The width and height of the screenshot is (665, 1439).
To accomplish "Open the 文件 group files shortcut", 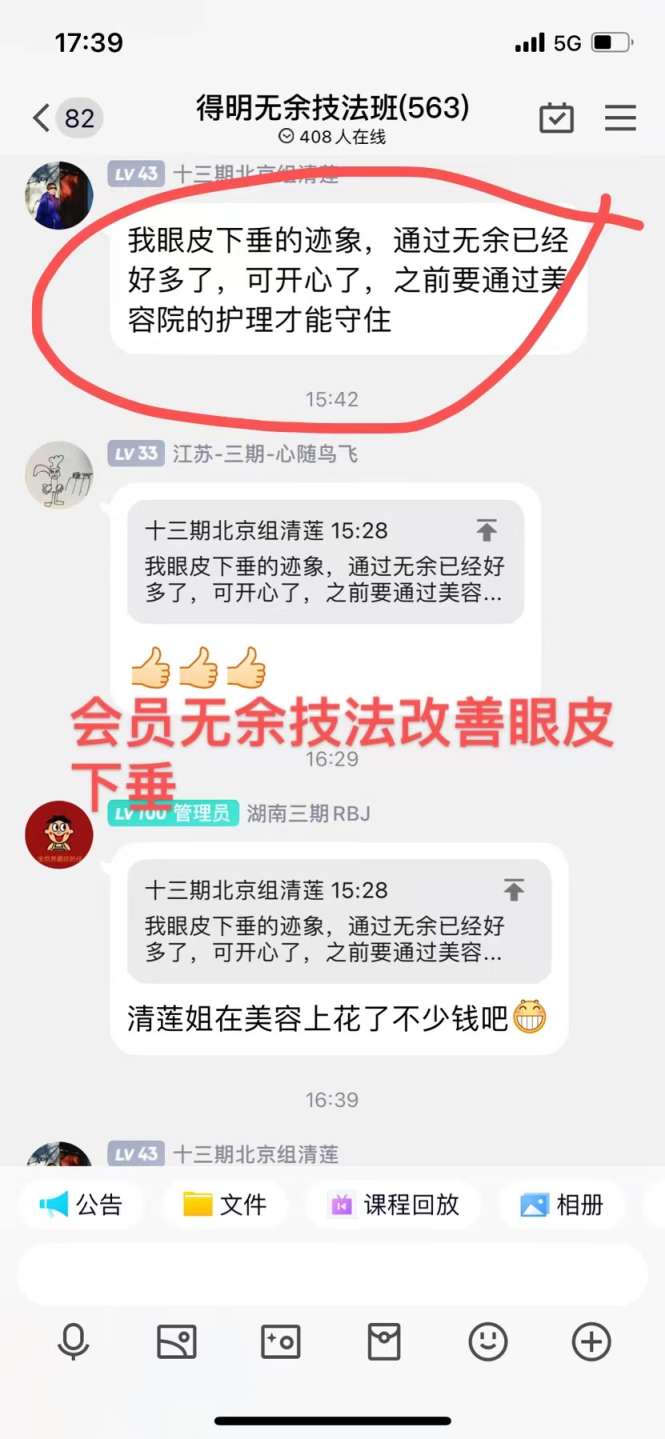I will tap(225, 1204).
